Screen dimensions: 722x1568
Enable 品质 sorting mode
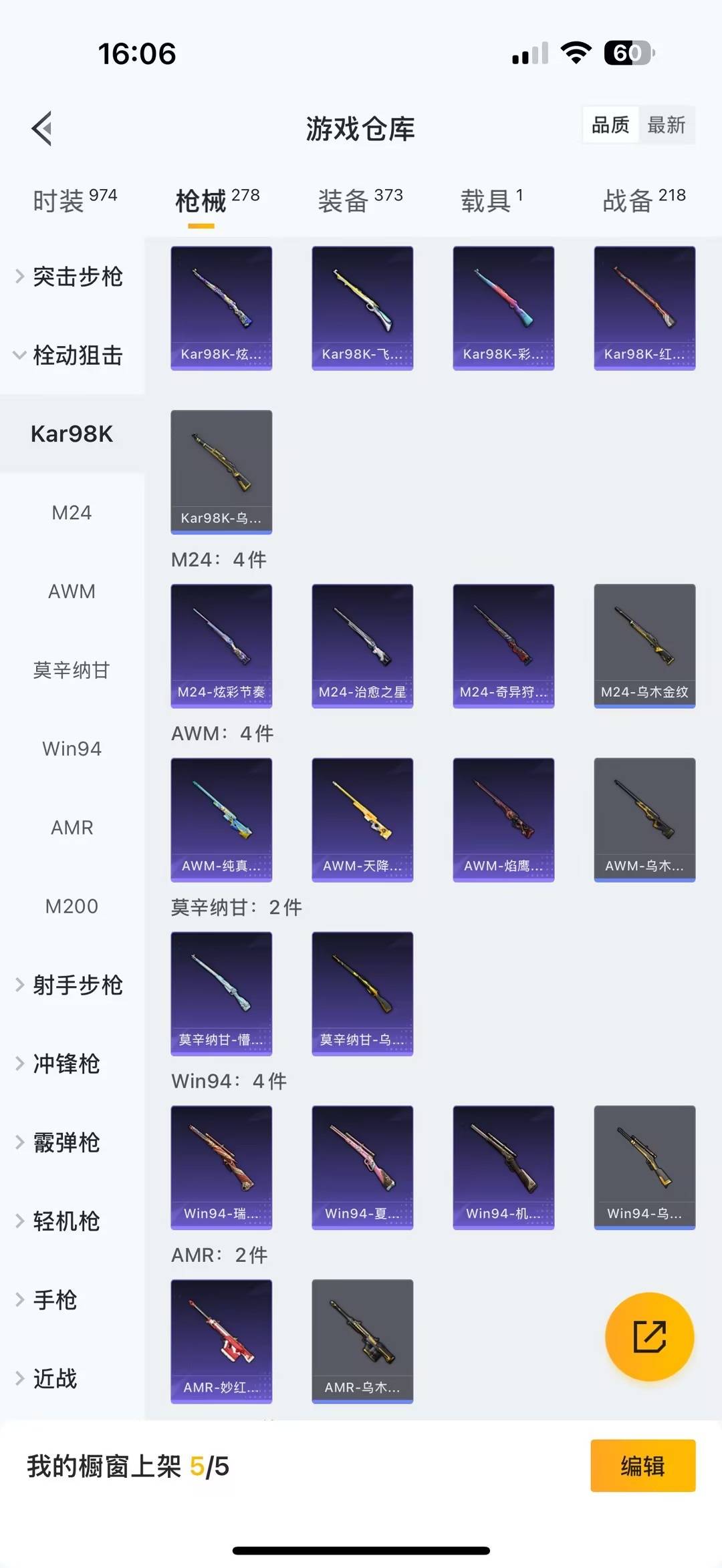point(610,125)
